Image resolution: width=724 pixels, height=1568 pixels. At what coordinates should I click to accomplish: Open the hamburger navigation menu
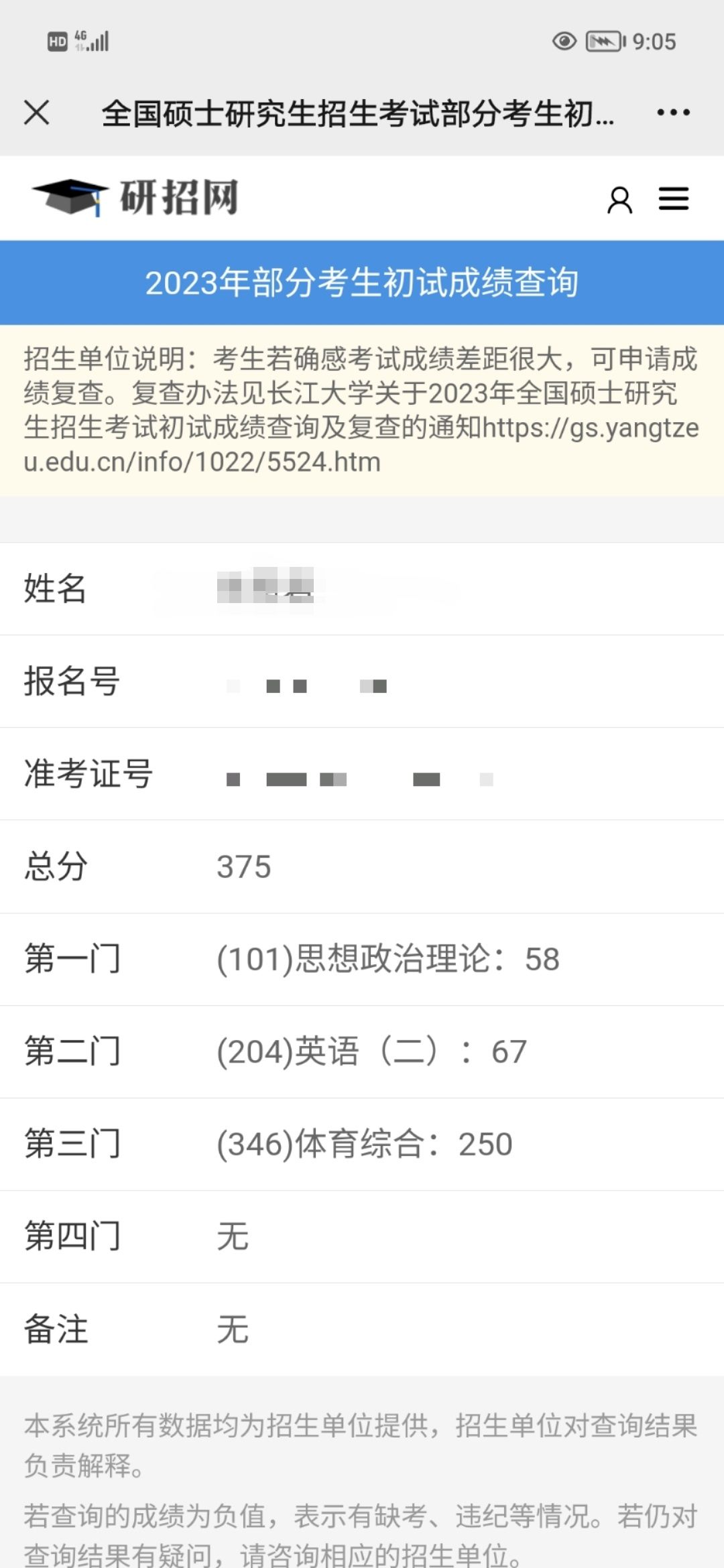point(673,199)
